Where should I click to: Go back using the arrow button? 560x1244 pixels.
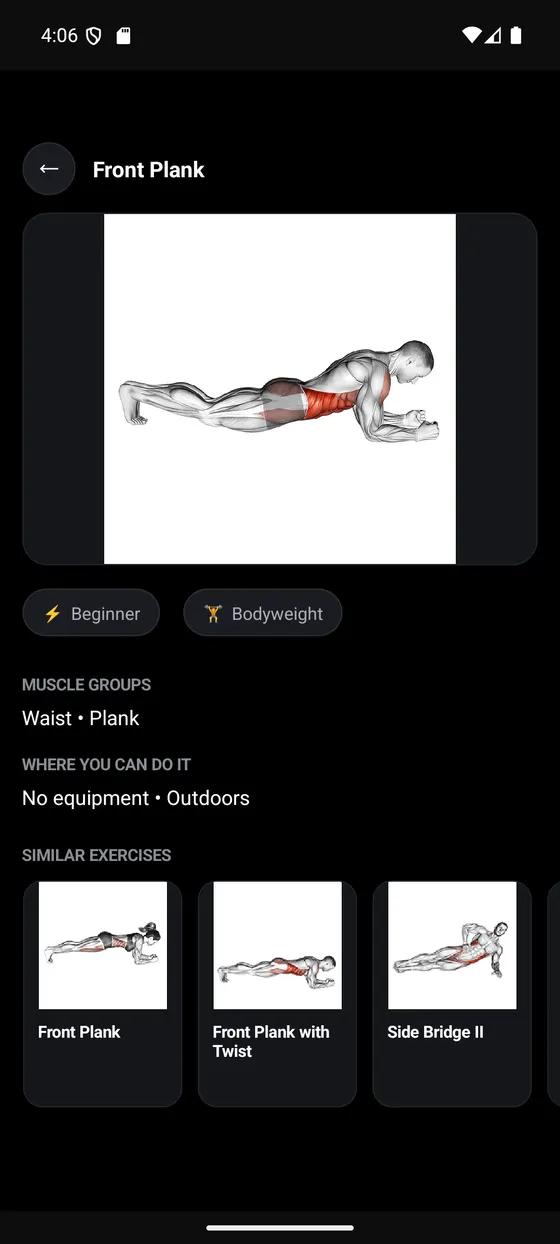coord(49,169)
